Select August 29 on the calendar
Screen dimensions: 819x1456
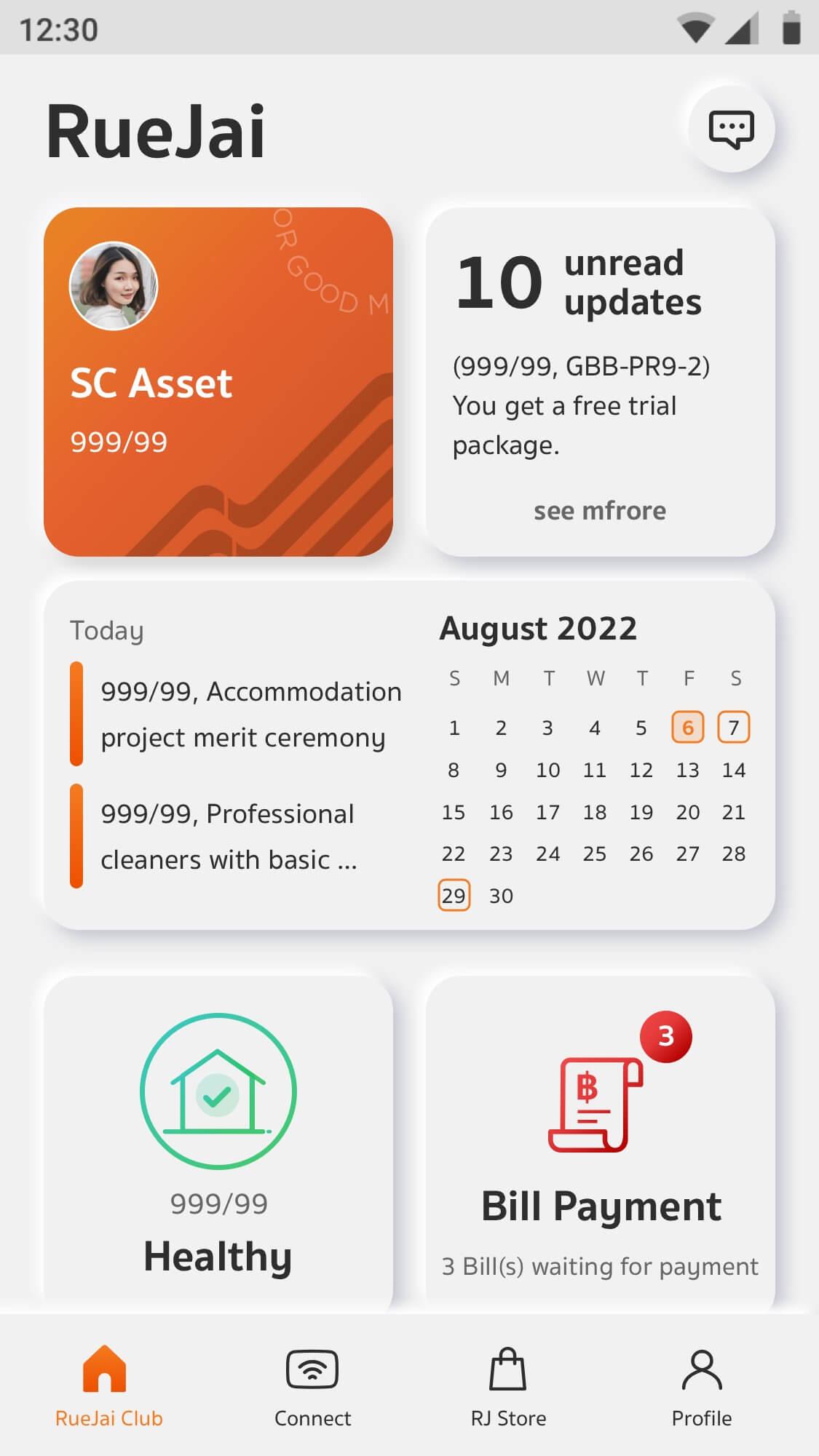[x=454, y=895]
